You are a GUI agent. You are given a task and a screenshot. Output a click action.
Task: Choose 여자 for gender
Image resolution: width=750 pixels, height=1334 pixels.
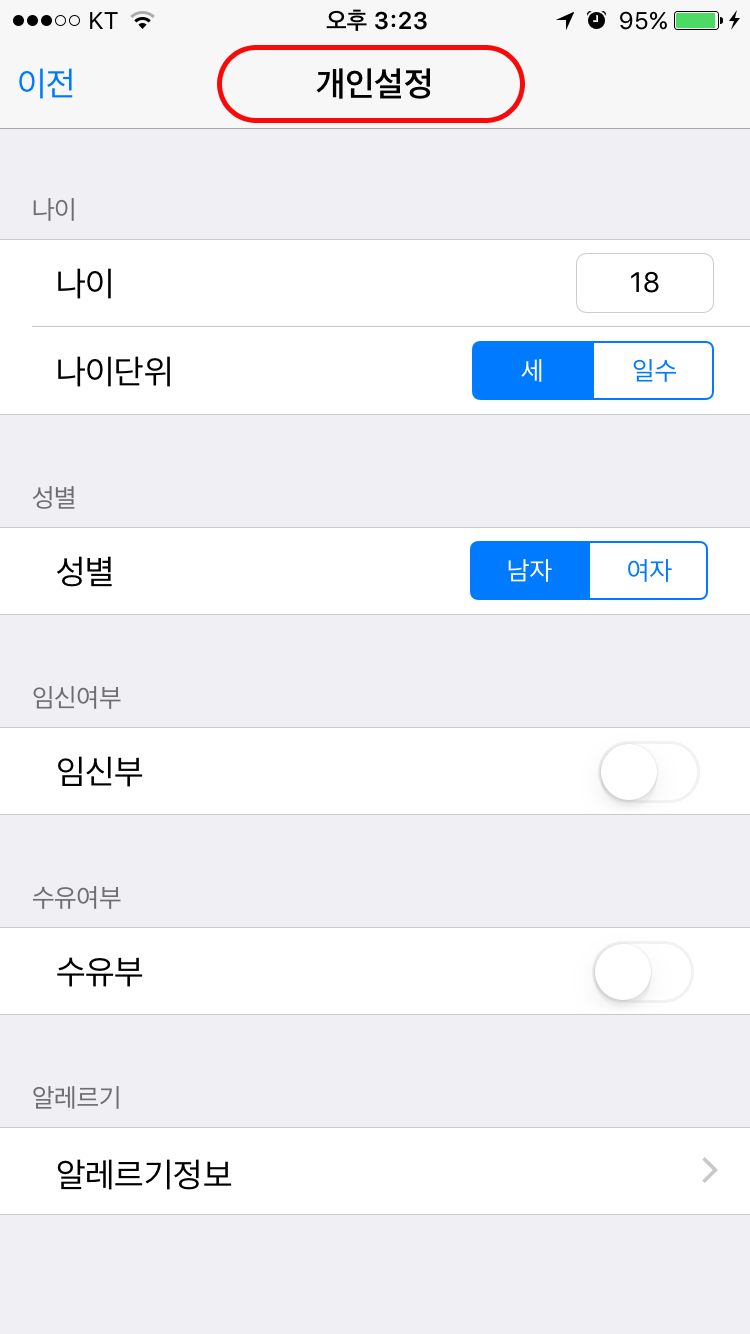coord(648,571)
